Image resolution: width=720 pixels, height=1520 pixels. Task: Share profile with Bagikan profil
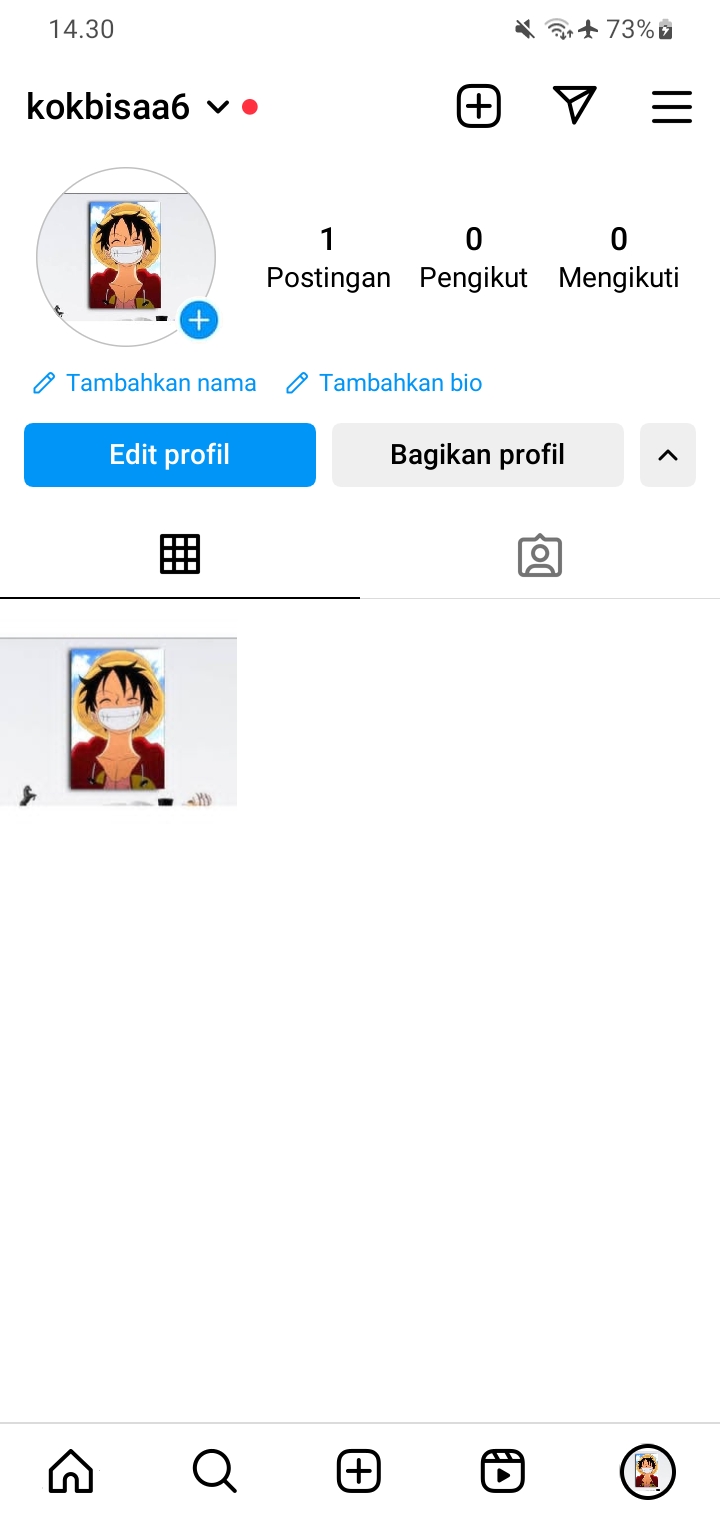(x=477, y=455)
